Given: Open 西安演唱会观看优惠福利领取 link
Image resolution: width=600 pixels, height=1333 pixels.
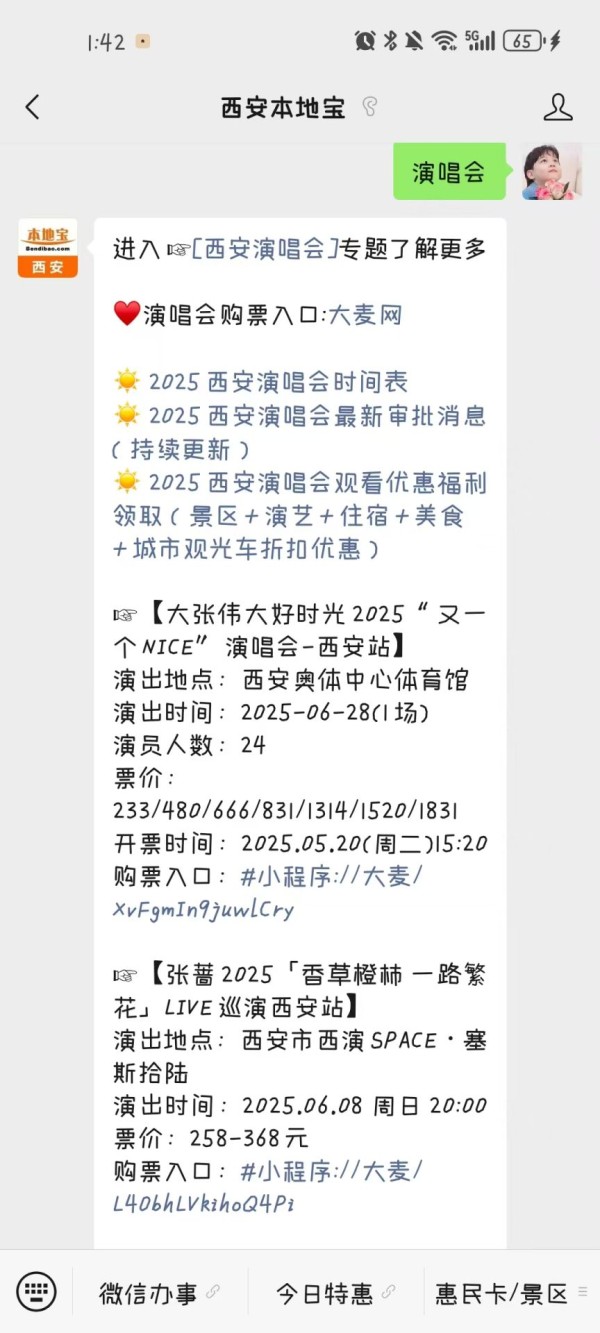Looking at the screenshot, I should pyautogui.click(x=299, y=515).
